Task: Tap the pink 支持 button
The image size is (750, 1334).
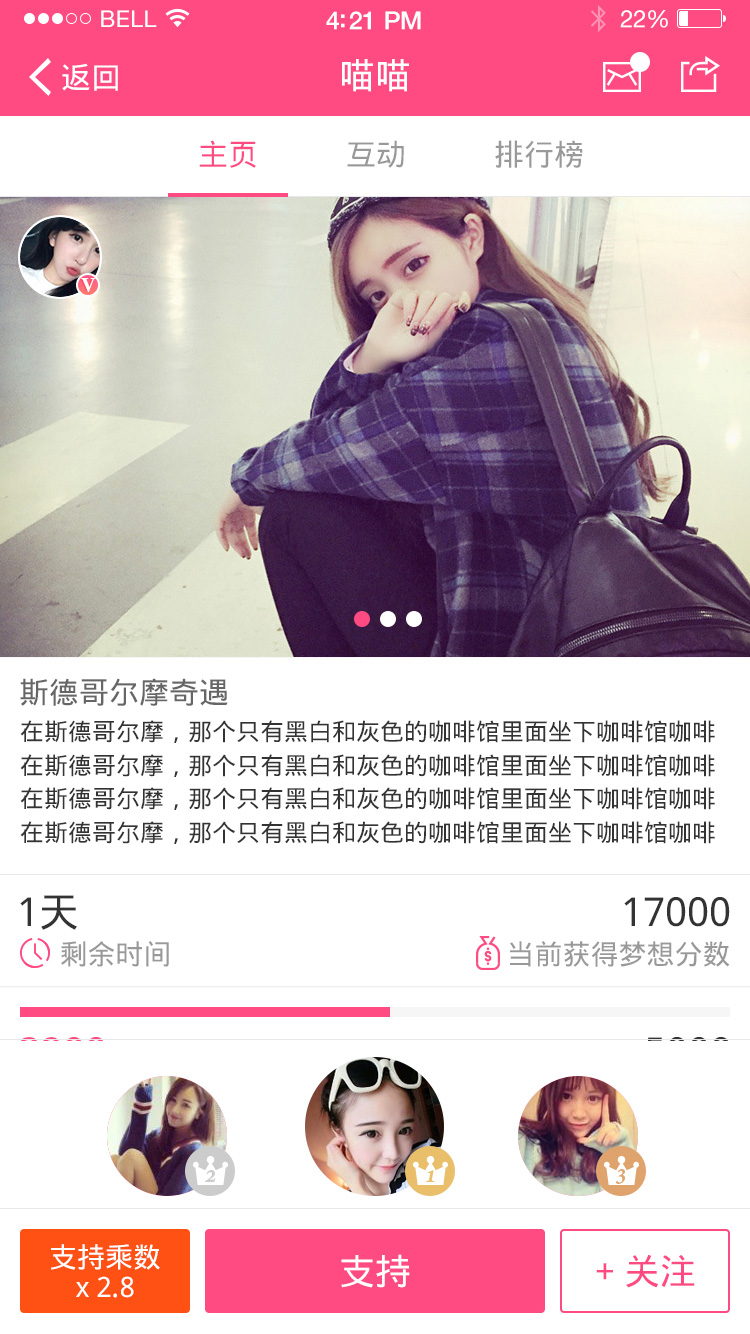Action: (x=375, y=1271)
